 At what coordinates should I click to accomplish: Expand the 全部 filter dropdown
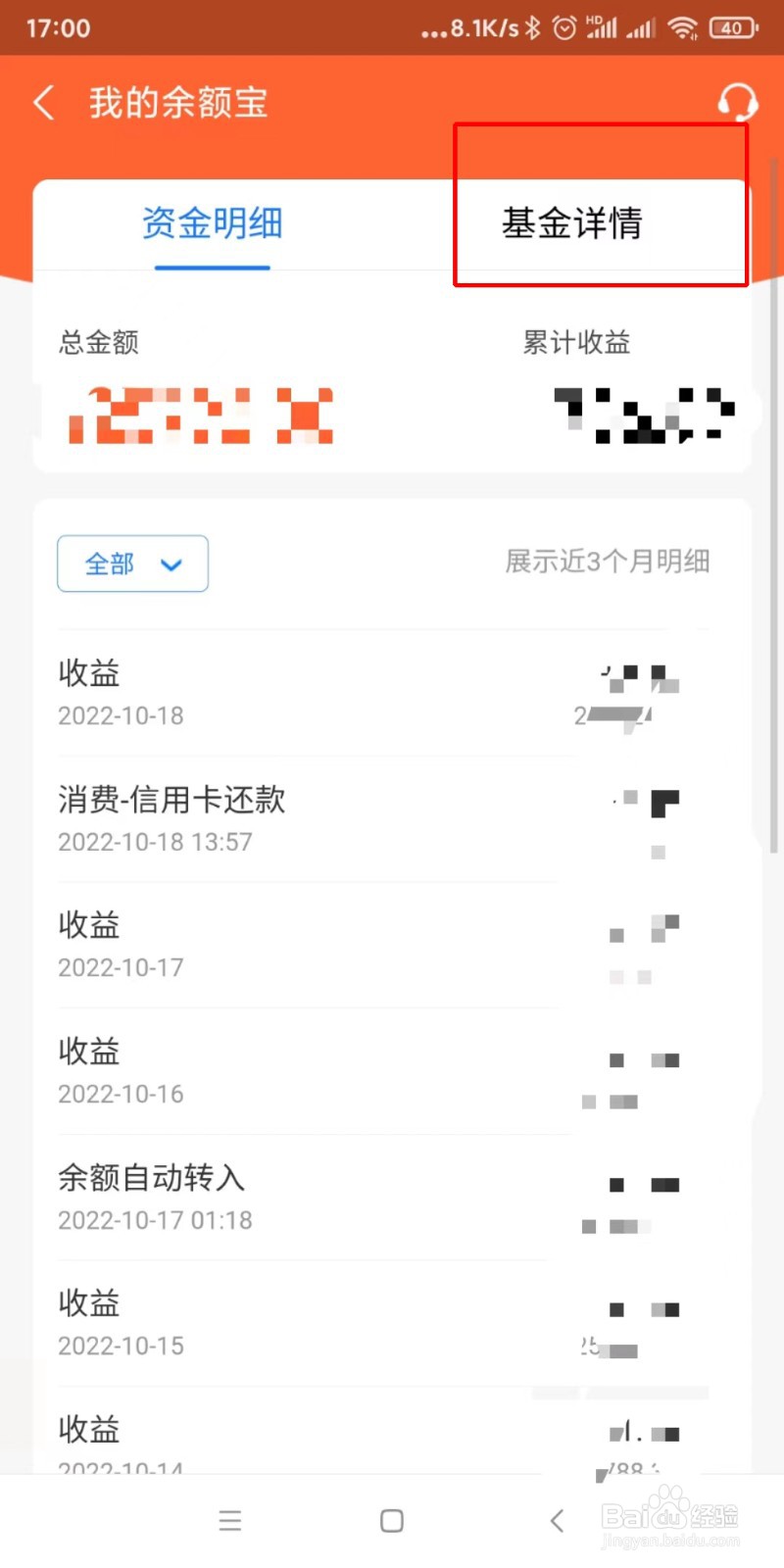[132, 563]
